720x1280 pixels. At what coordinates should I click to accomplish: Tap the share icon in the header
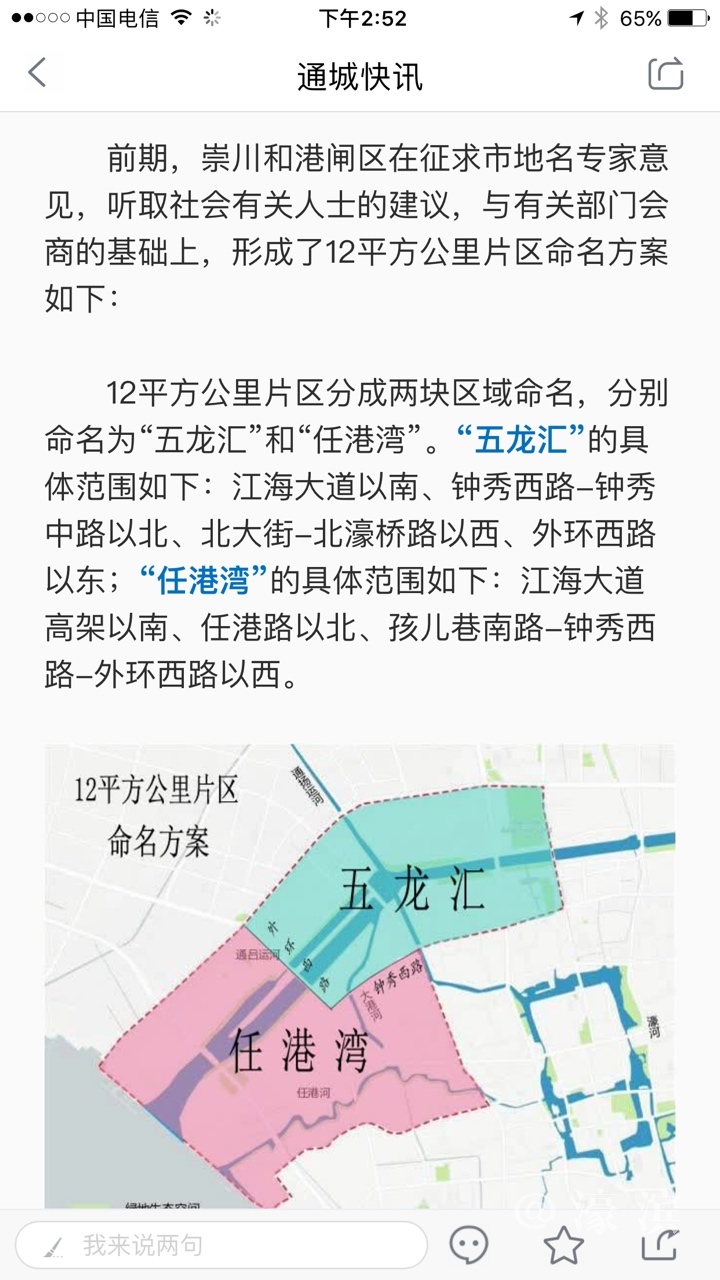(x=665, y=74)
